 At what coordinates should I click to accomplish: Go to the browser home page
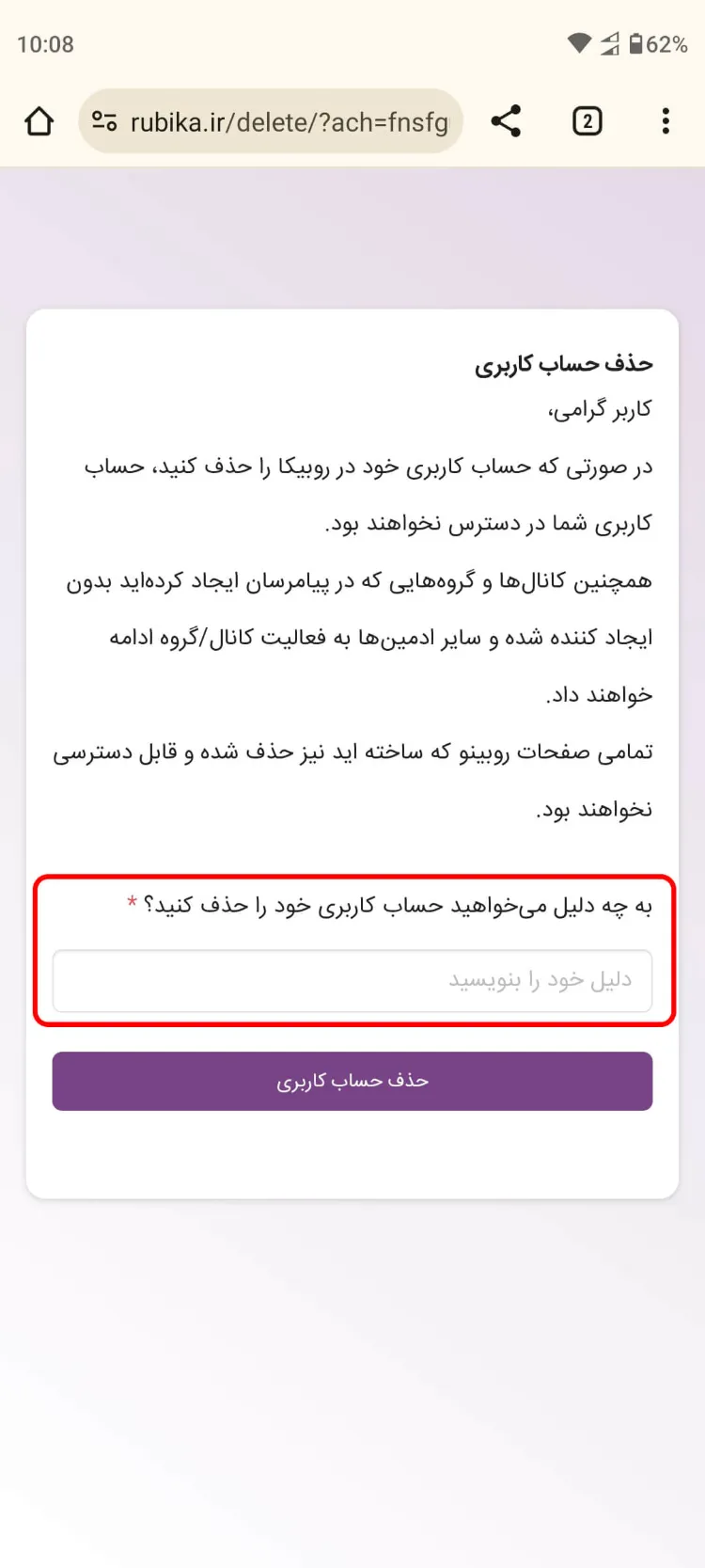(x=39, y=121)
